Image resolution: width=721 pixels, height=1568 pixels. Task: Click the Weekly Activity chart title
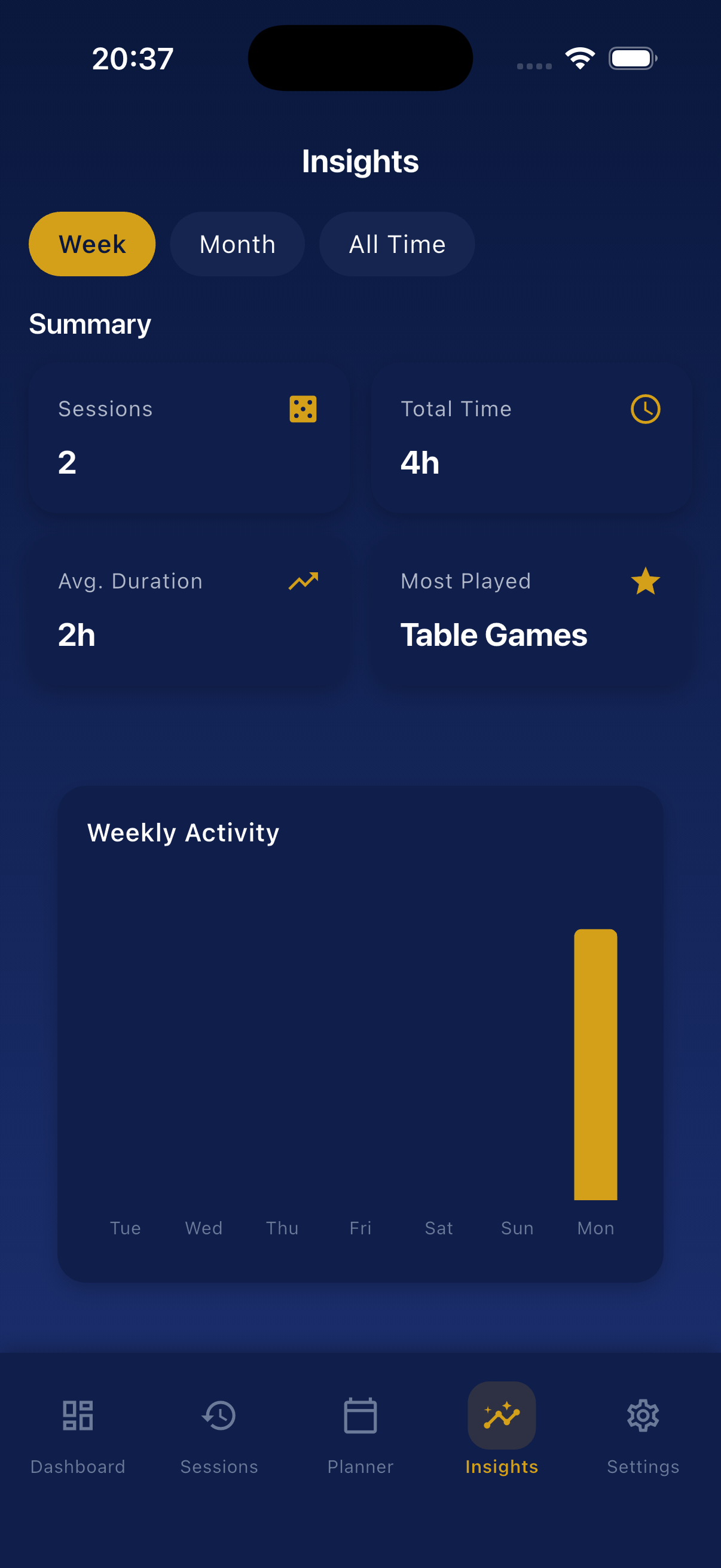[182, 832]
